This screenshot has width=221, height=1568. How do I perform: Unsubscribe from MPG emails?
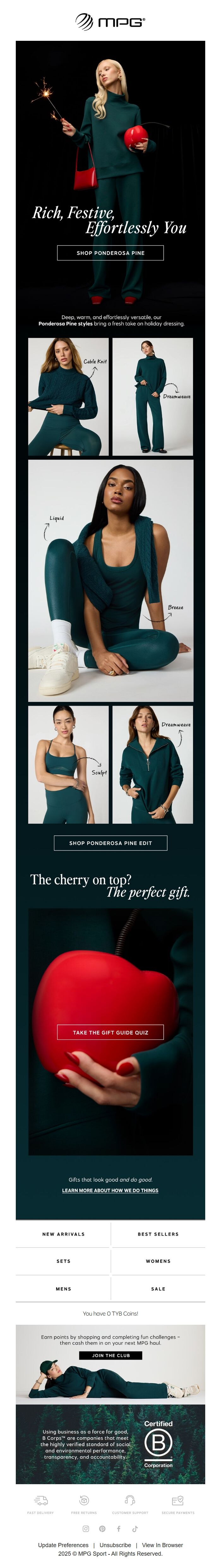point(115,1545)
